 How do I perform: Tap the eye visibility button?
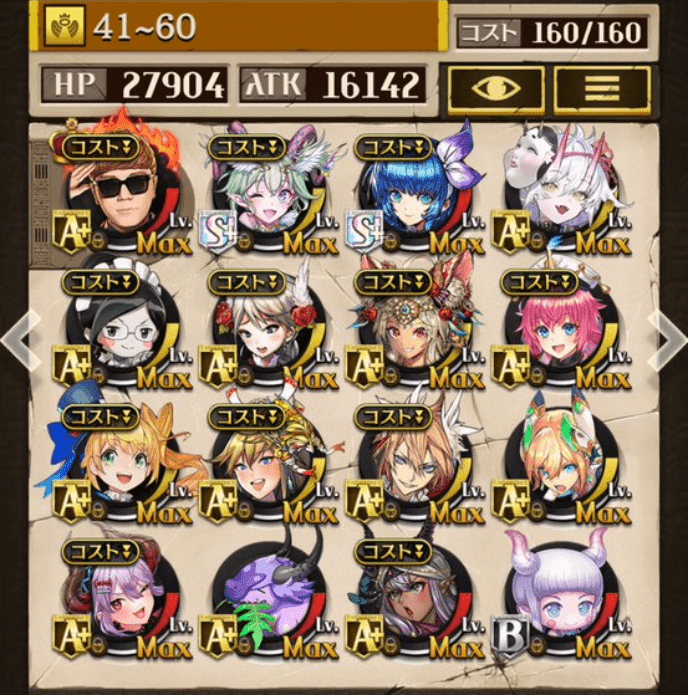click(496, 89)
